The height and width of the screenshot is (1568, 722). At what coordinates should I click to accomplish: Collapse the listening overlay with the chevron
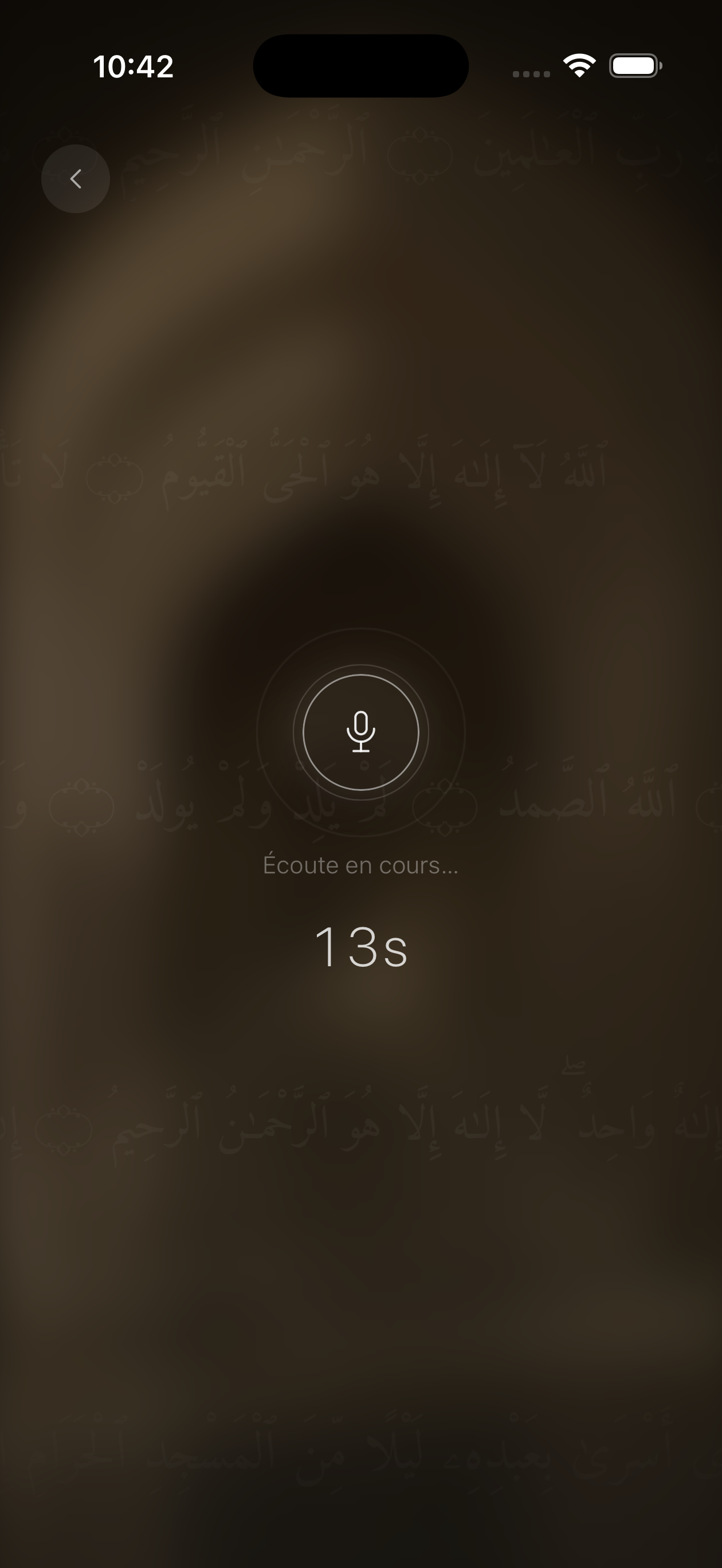point(75,178)
